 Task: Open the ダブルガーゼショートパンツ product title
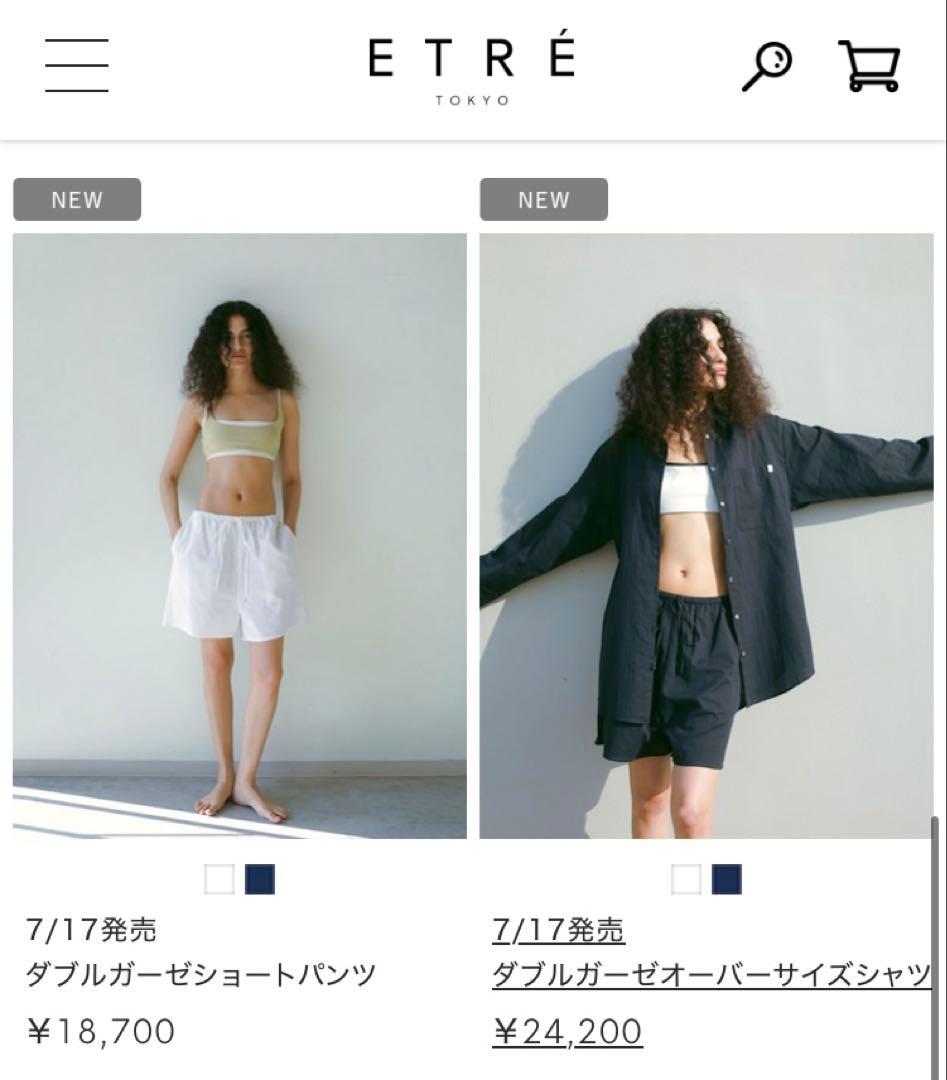pyautogui.click(x=200, y=974)
